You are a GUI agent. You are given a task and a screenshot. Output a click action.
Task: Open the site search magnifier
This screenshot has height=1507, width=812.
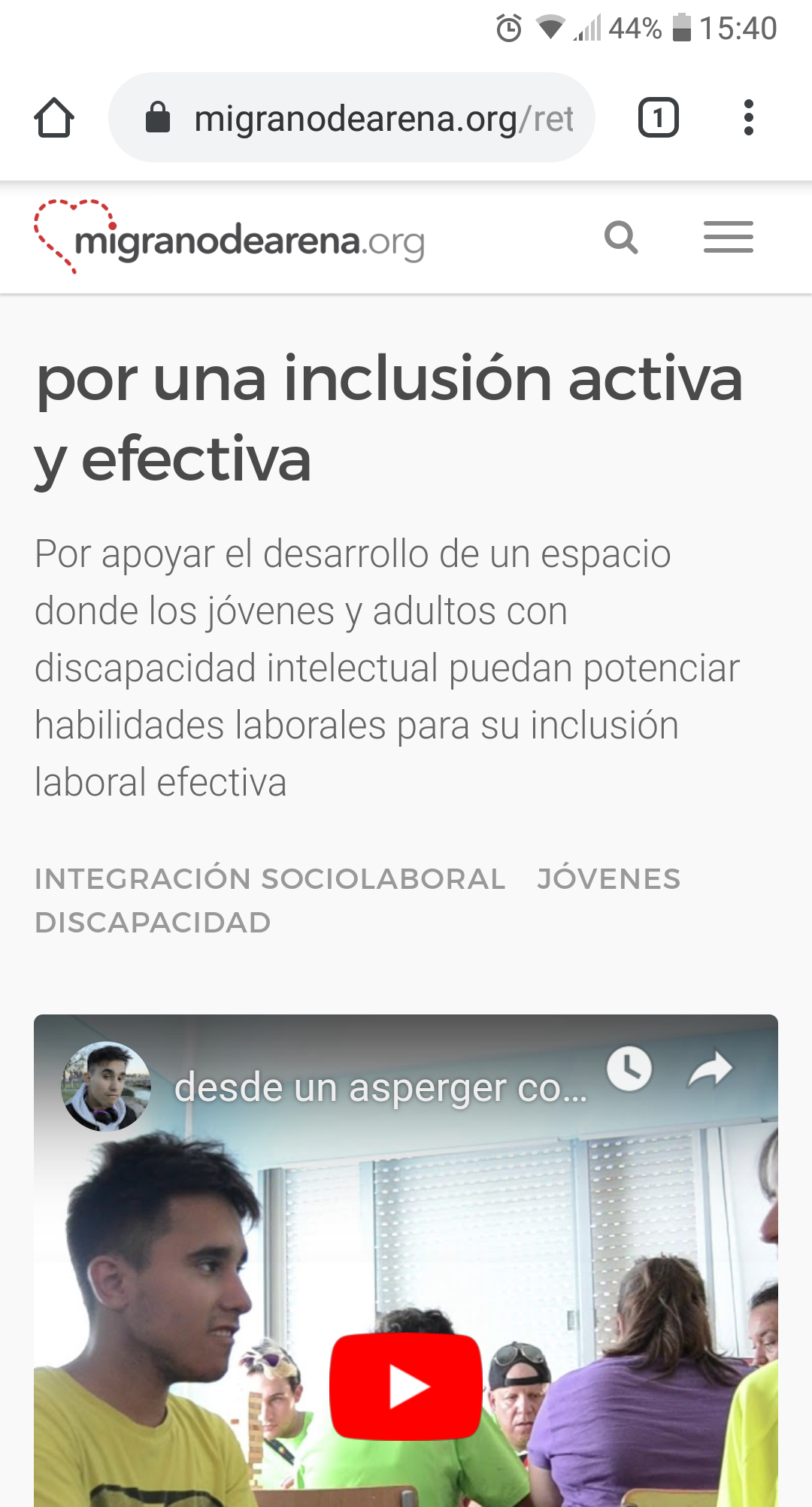click(621, 238)
